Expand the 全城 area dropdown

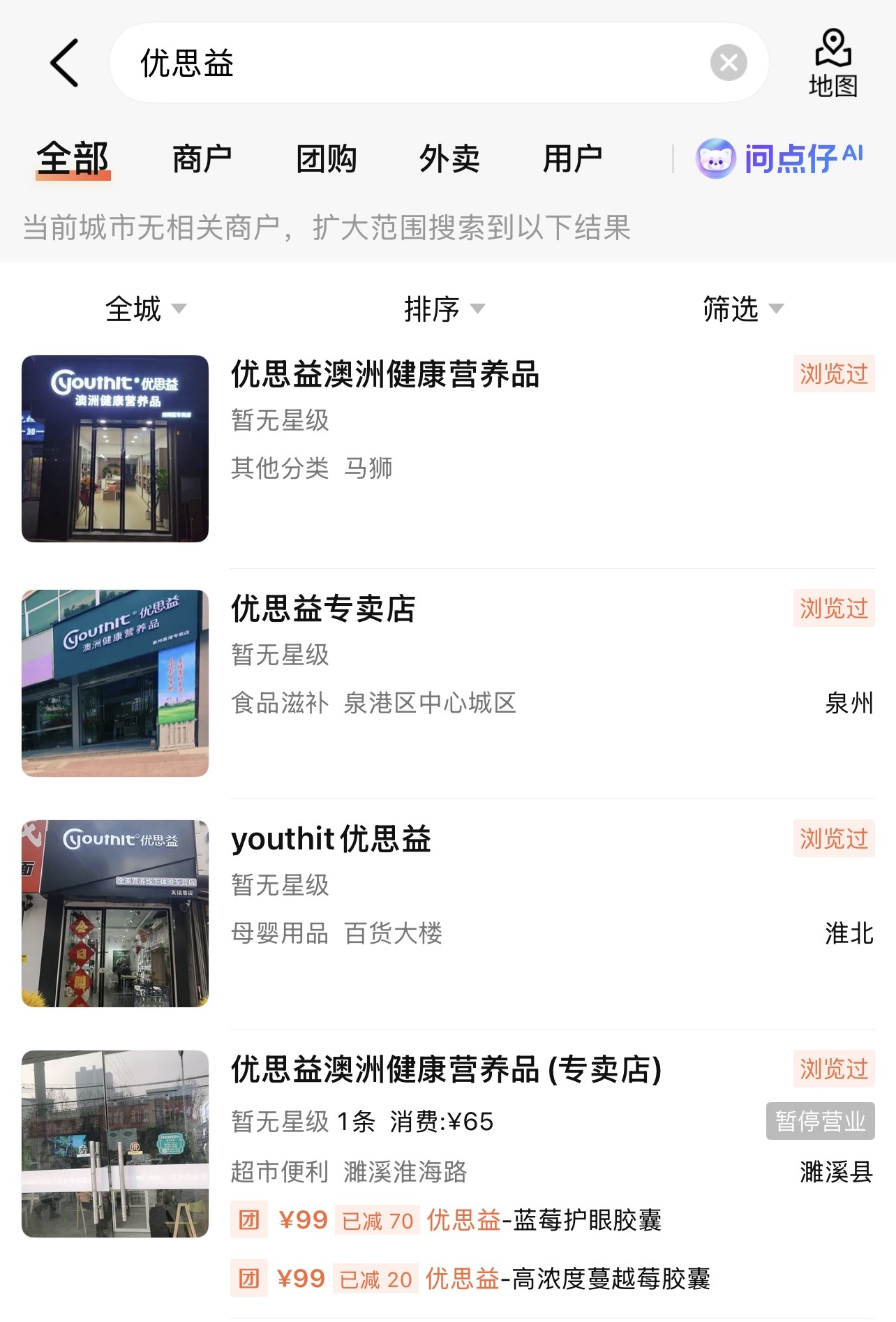pyautogui.click(x=145, y=309)
